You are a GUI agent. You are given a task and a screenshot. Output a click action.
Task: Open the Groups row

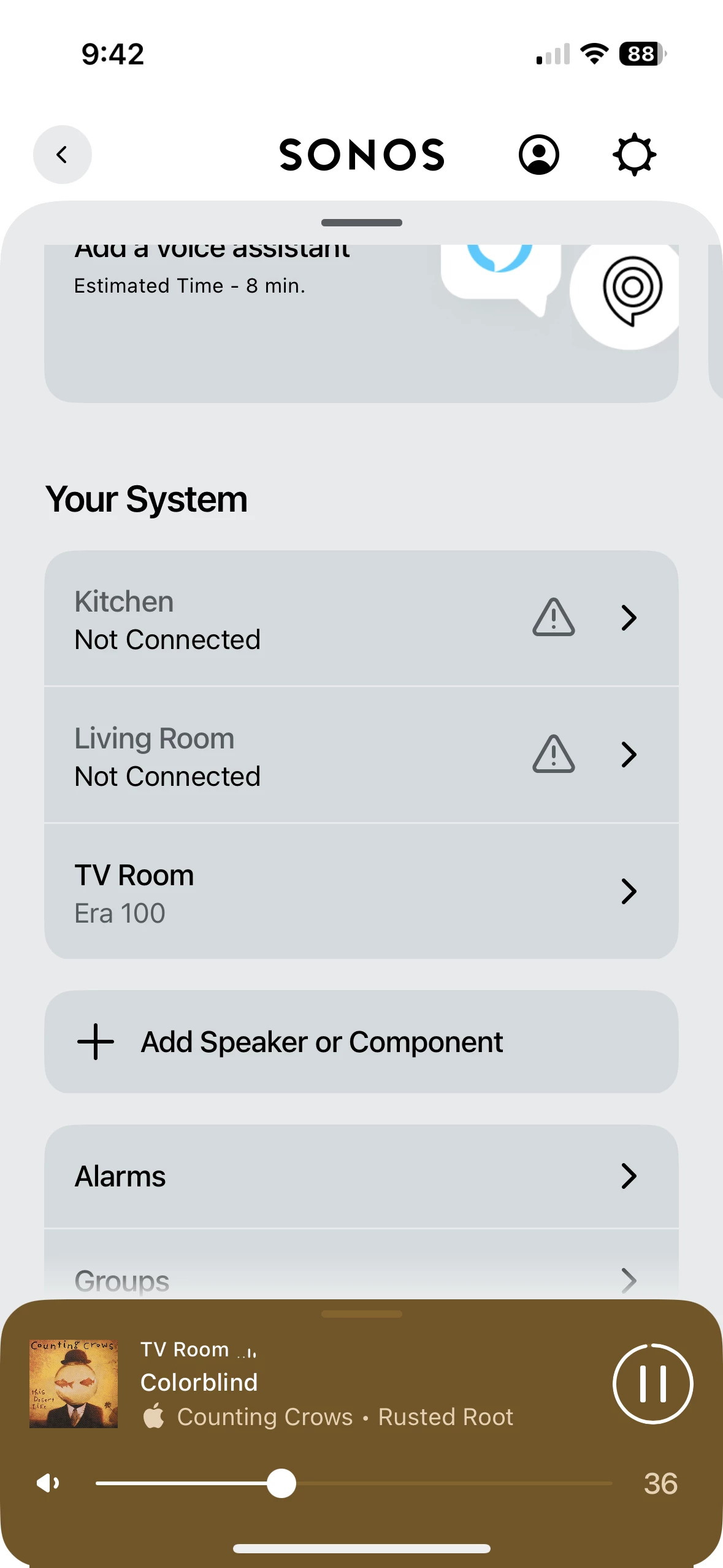point(361,1280)
